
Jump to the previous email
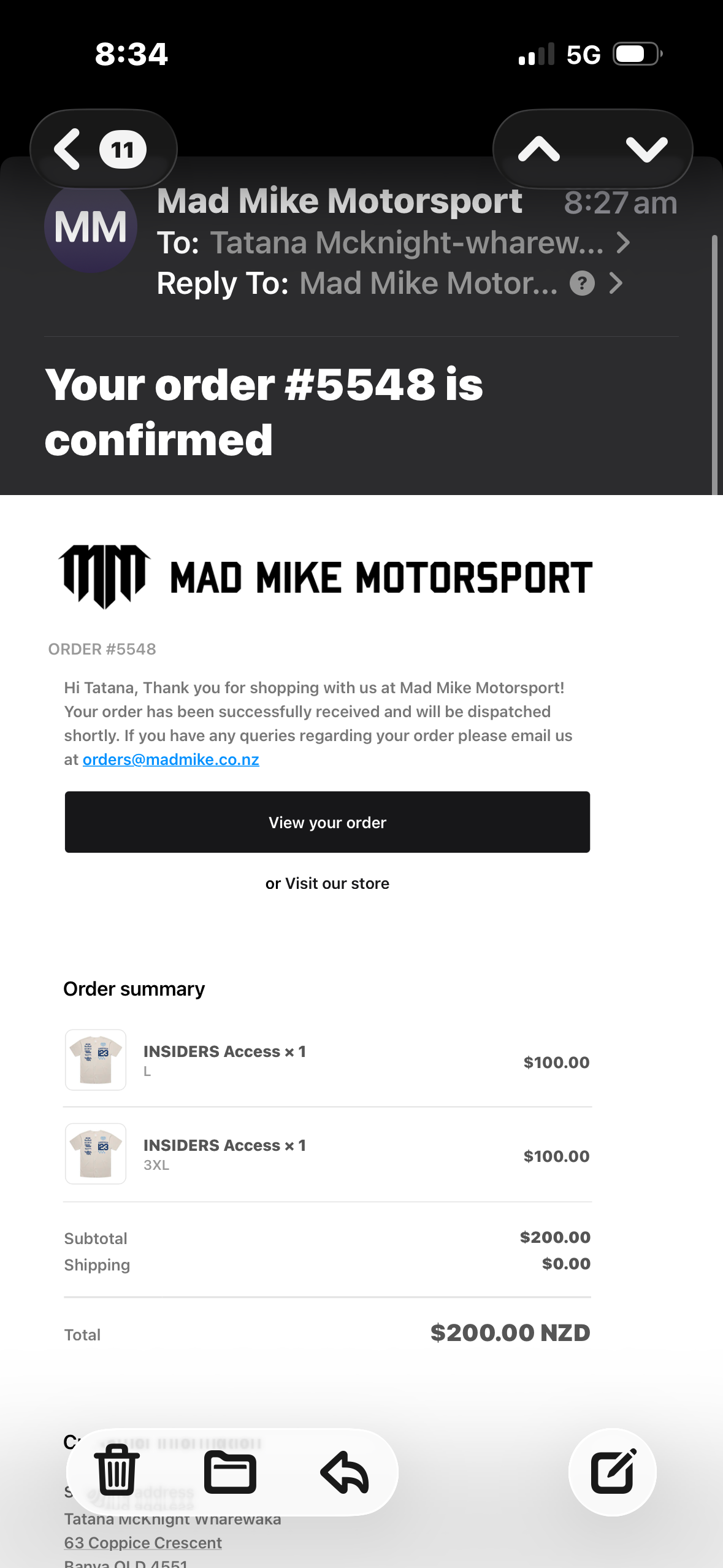(x=539, y=149)
